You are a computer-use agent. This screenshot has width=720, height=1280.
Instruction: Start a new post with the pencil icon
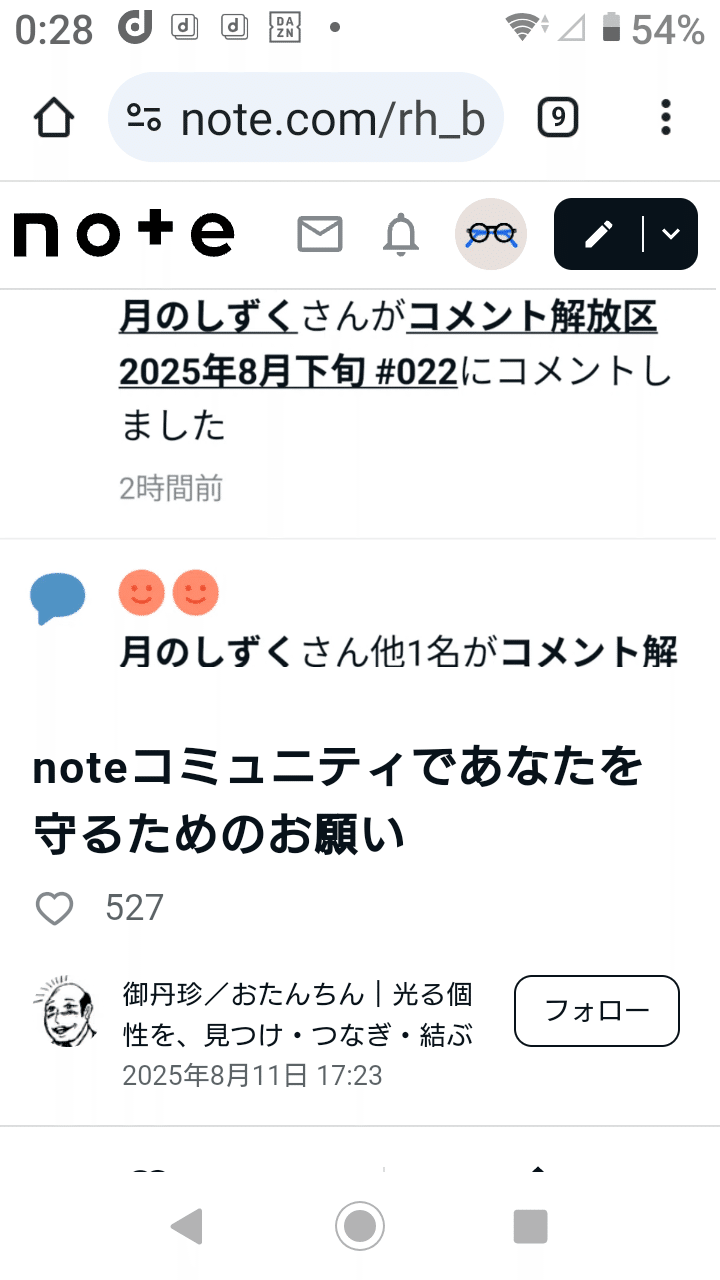tap(599, 233)
